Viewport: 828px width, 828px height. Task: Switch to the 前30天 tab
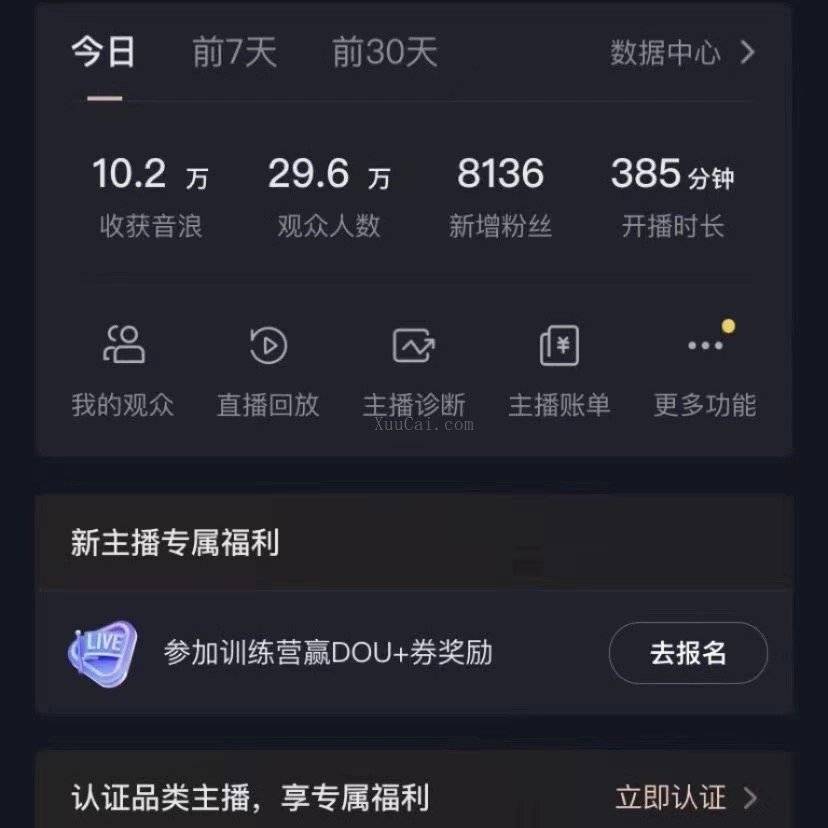[385, 53]
